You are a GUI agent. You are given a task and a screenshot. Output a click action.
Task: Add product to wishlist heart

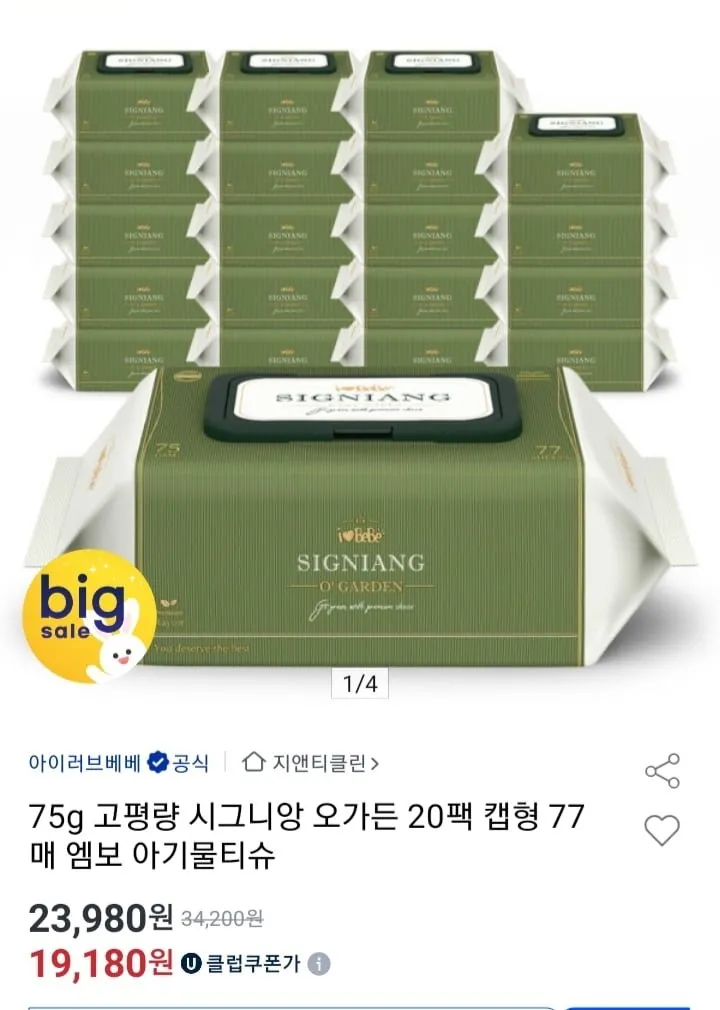click(662, 830)
